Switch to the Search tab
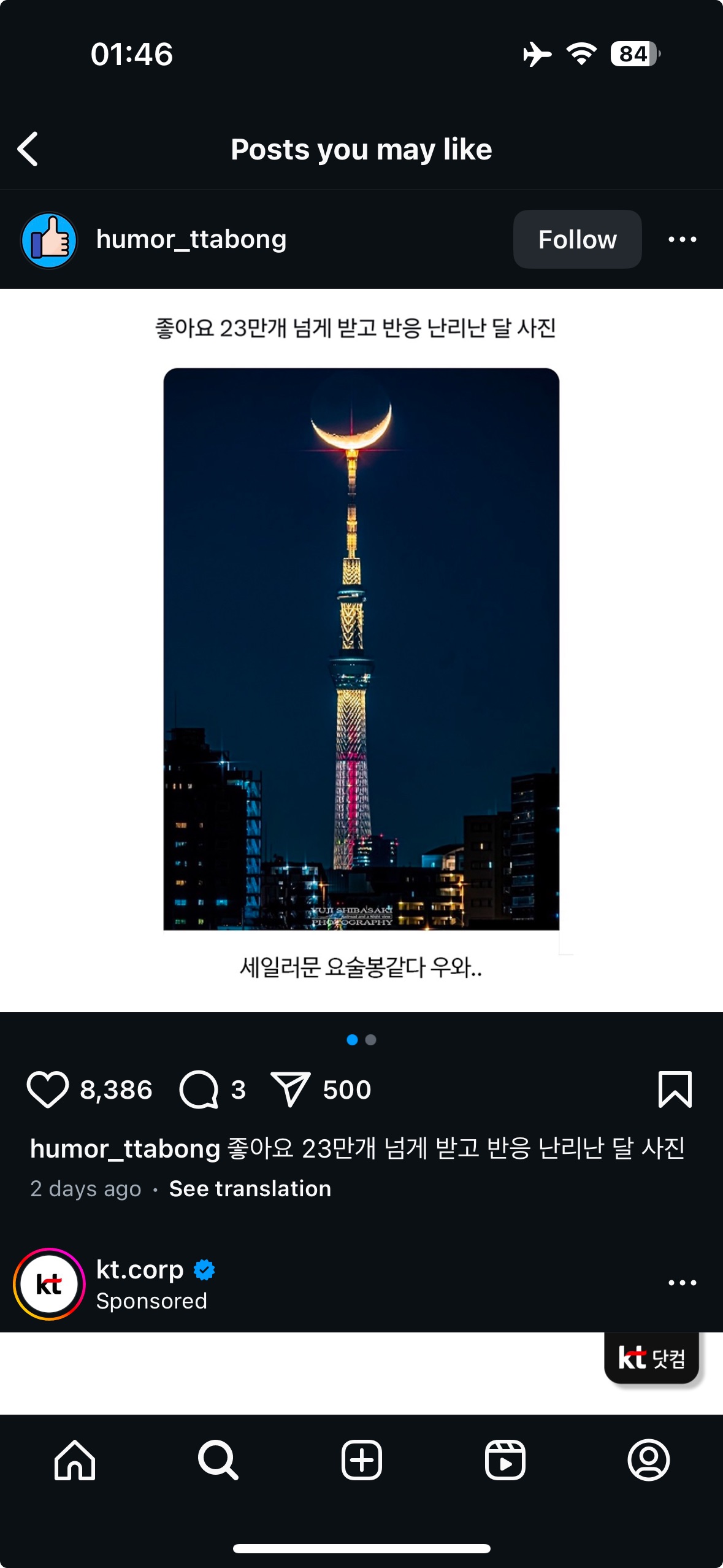This screenshot has width=723, height=1568. point(218,1460)
